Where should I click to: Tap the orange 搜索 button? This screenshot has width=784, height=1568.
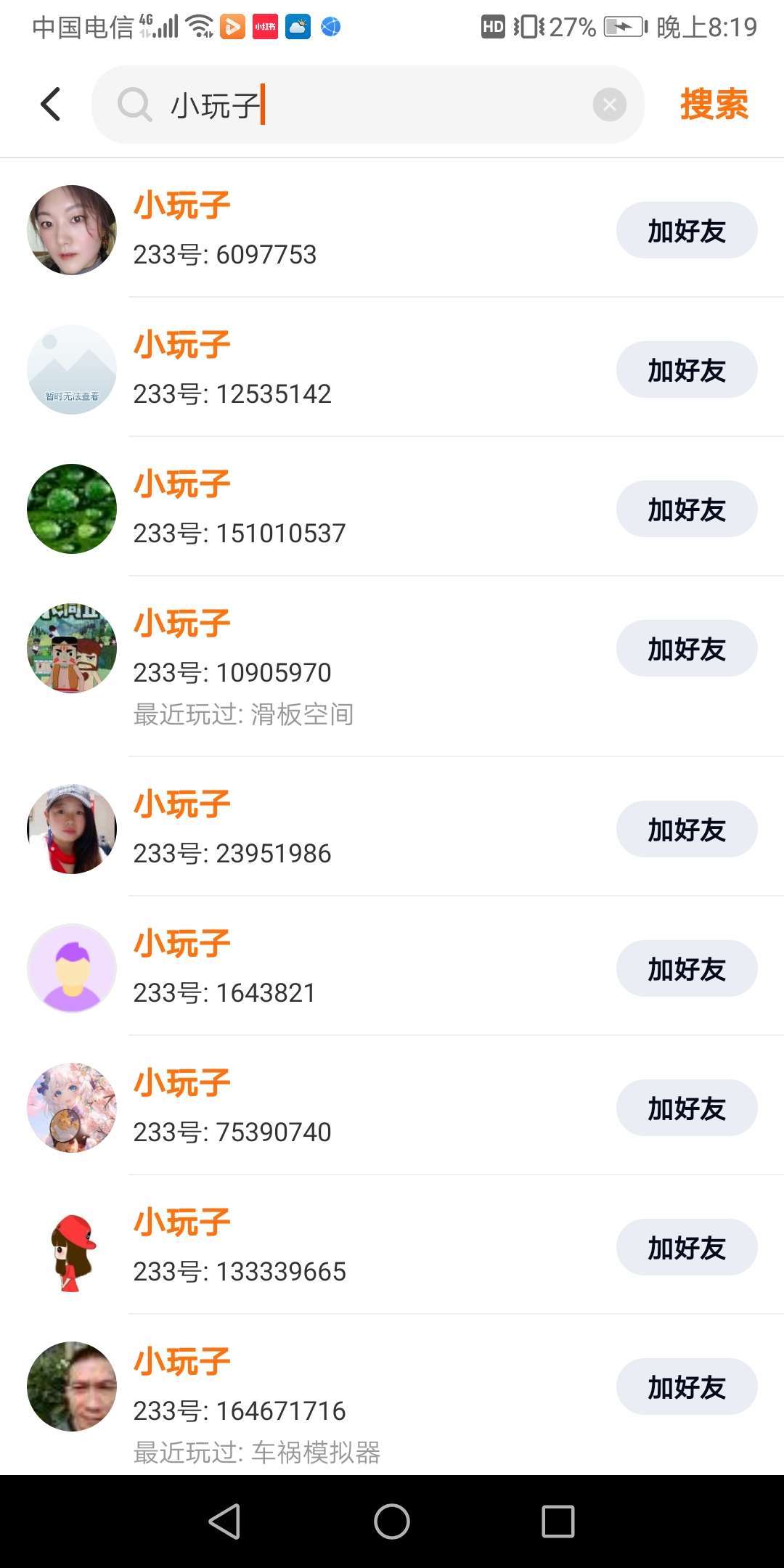point(714,104)
